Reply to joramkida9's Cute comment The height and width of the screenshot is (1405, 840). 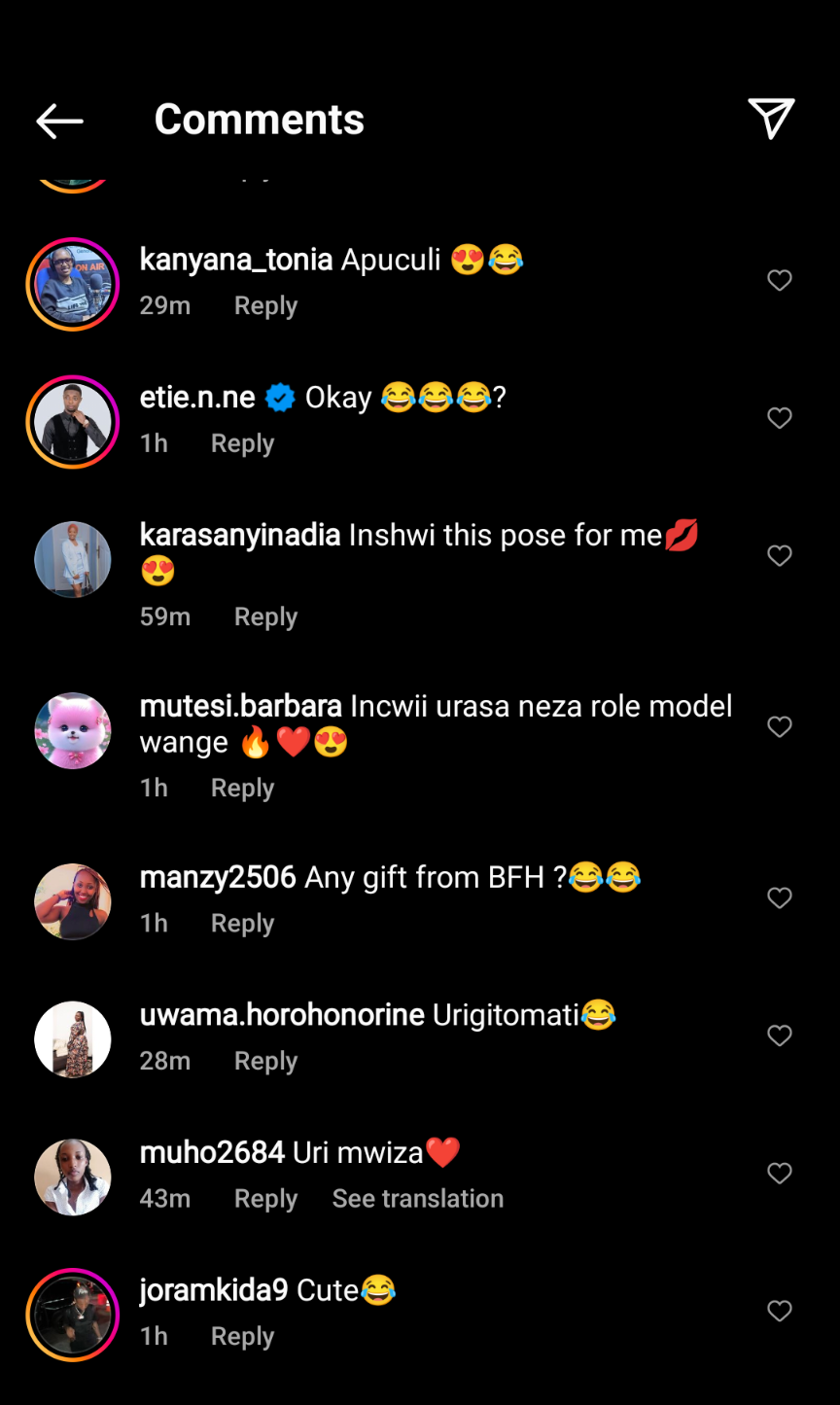click(242, 1336)
